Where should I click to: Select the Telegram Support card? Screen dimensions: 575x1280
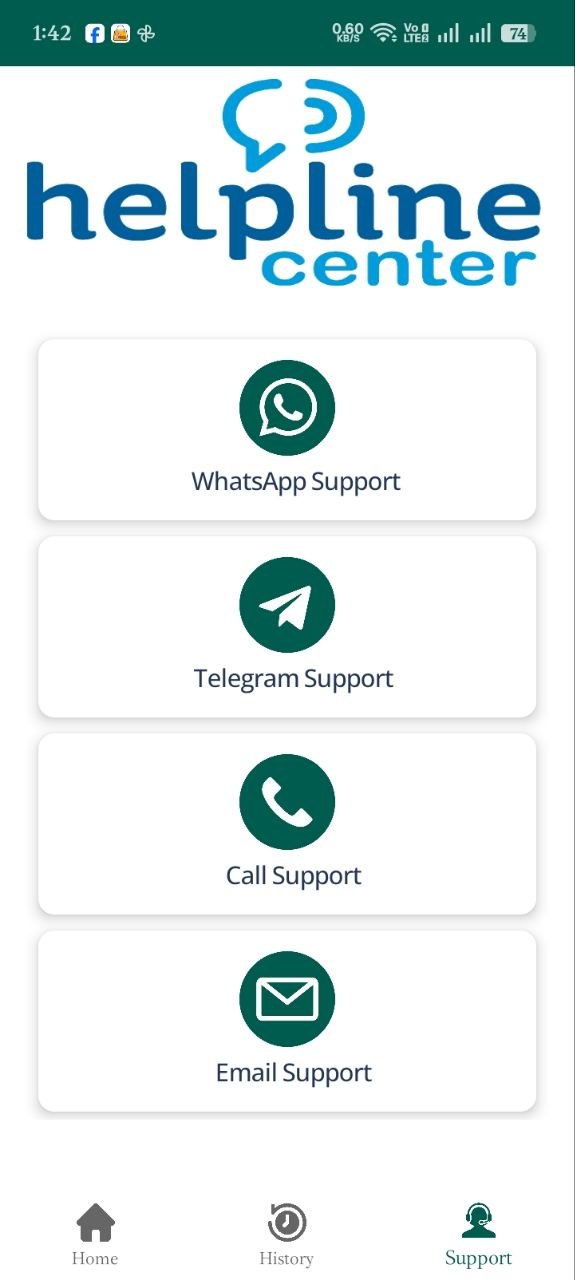pyautogui.click(x=287, y=626)
